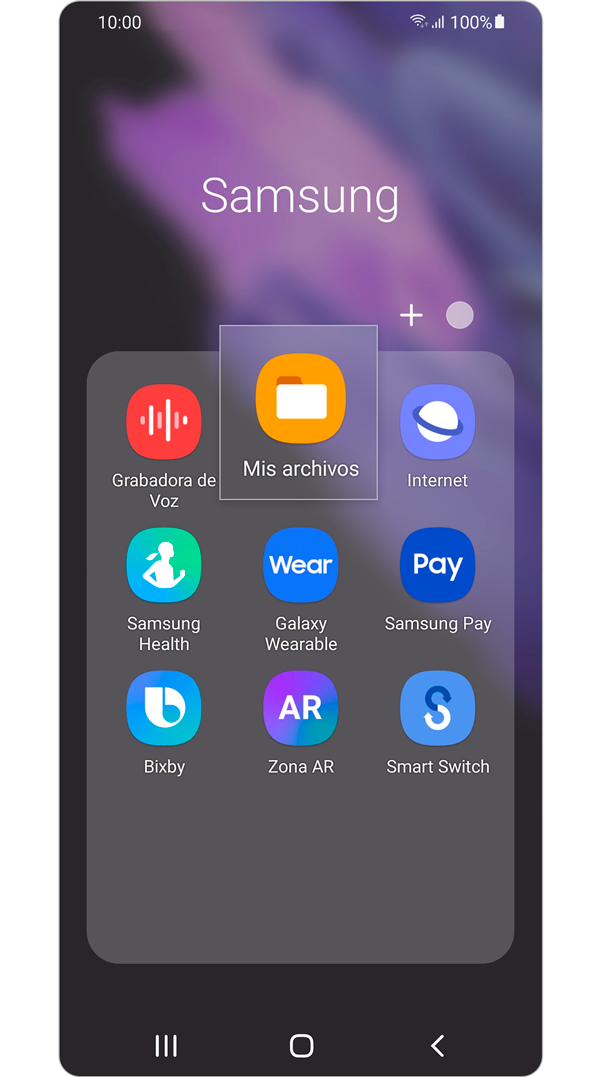This screenshot has width=600, height=1077.
Task: Go back with the navigation arrow
Action: [x=437, y=1046]
